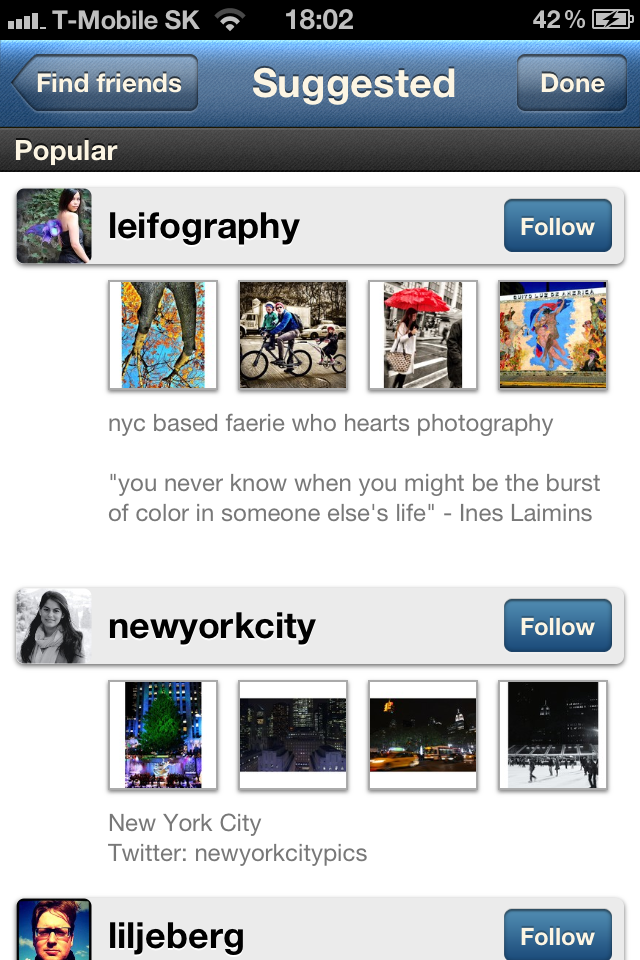The height and width of the screenshot is (960, 640).
Task: Open newyorkcity's night skyline photo
Action: [x=293, y=735]
